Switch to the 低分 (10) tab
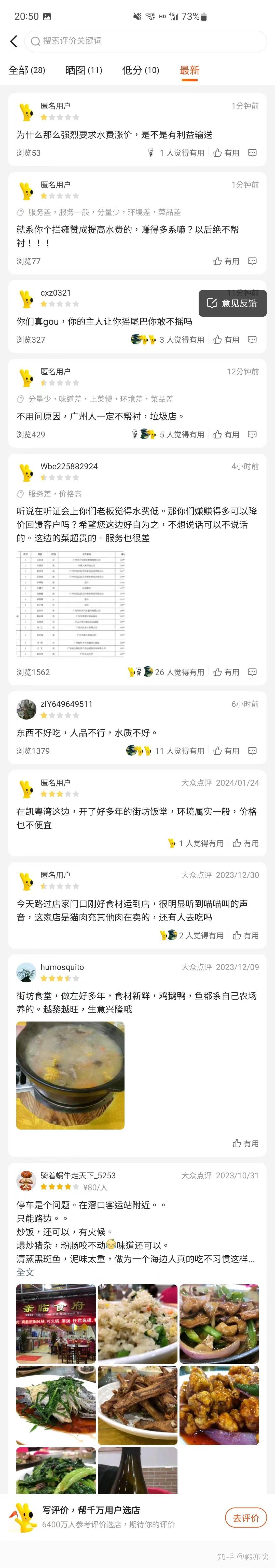This screenshot has height=1568, width=275. tap(141, 71)
